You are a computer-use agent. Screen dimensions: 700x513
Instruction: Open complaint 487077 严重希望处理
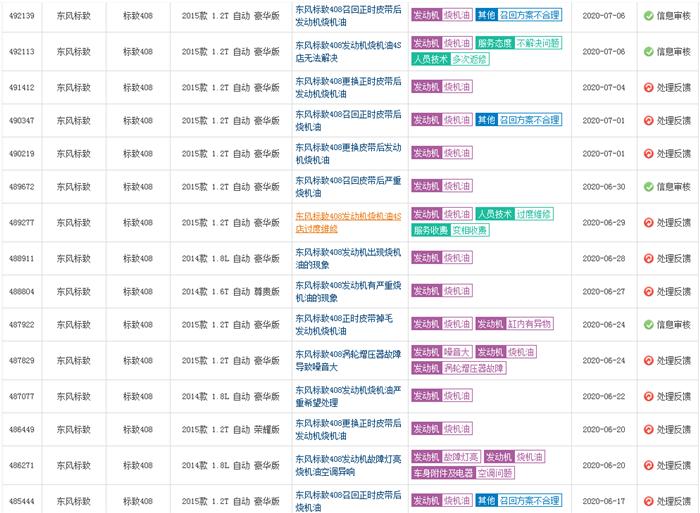(x=348, y=395)
